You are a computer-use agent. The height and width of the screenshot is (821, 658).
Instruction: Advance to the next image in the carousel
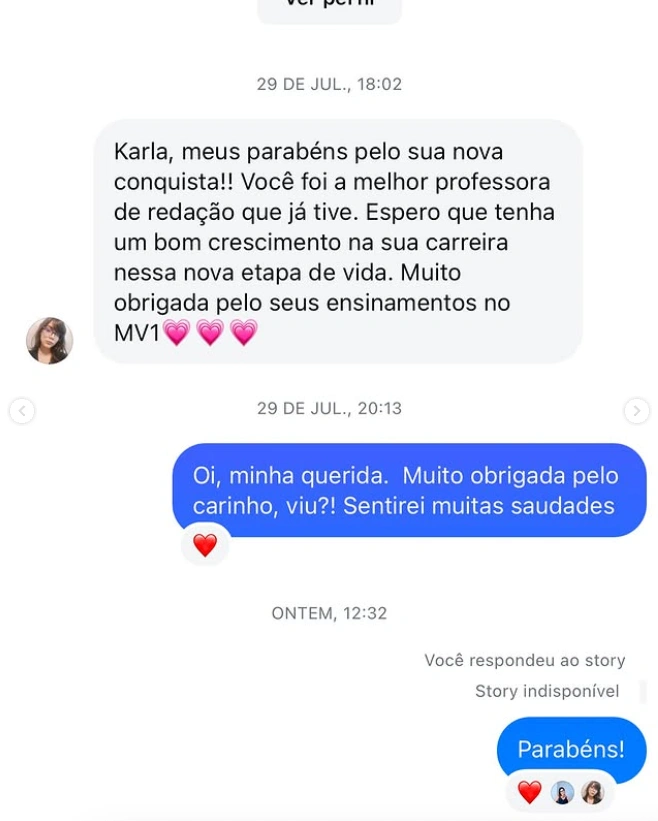pyautogui.click(x=636, y=410)
